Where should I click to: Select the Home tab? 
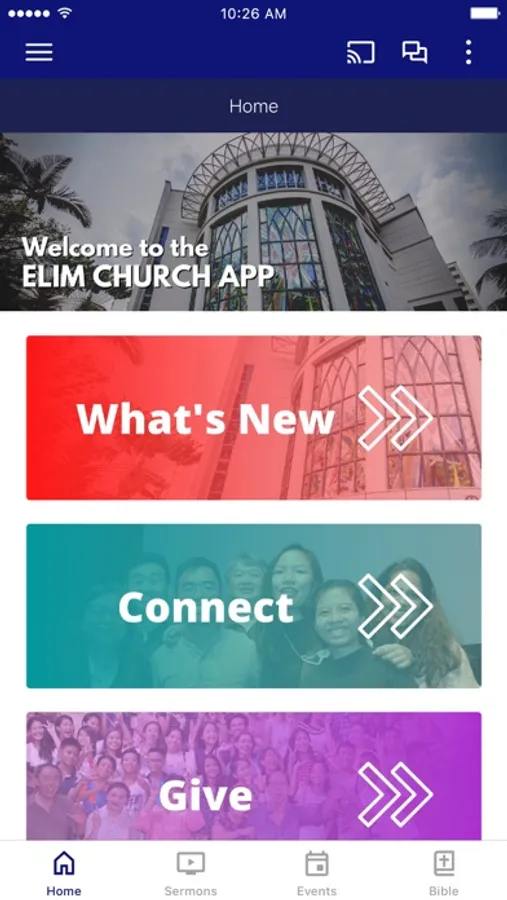pyautogui.click(x=64, y=872)
